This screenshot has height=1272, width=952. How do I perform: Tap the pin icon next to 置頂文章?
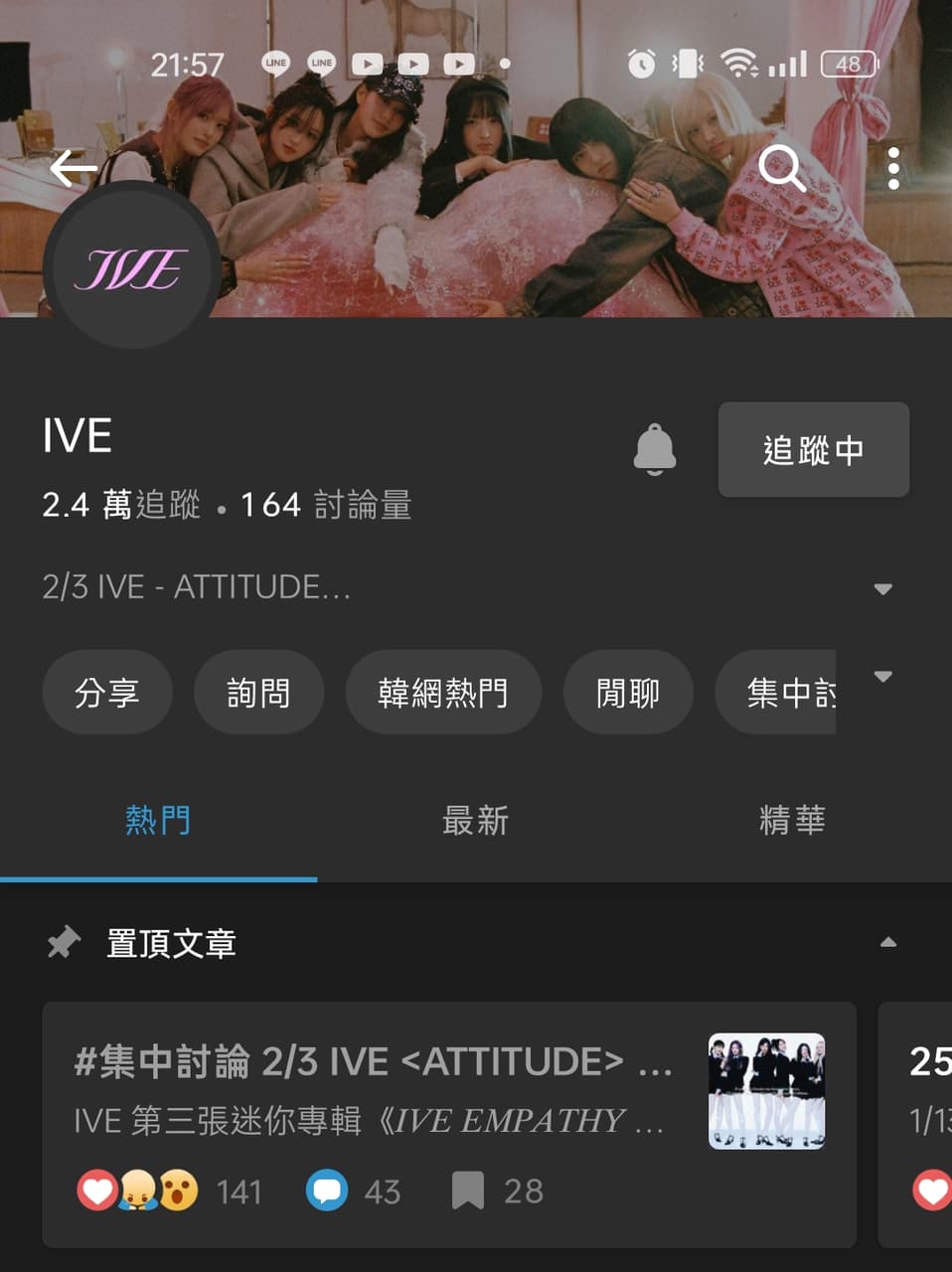pos(65,942)
